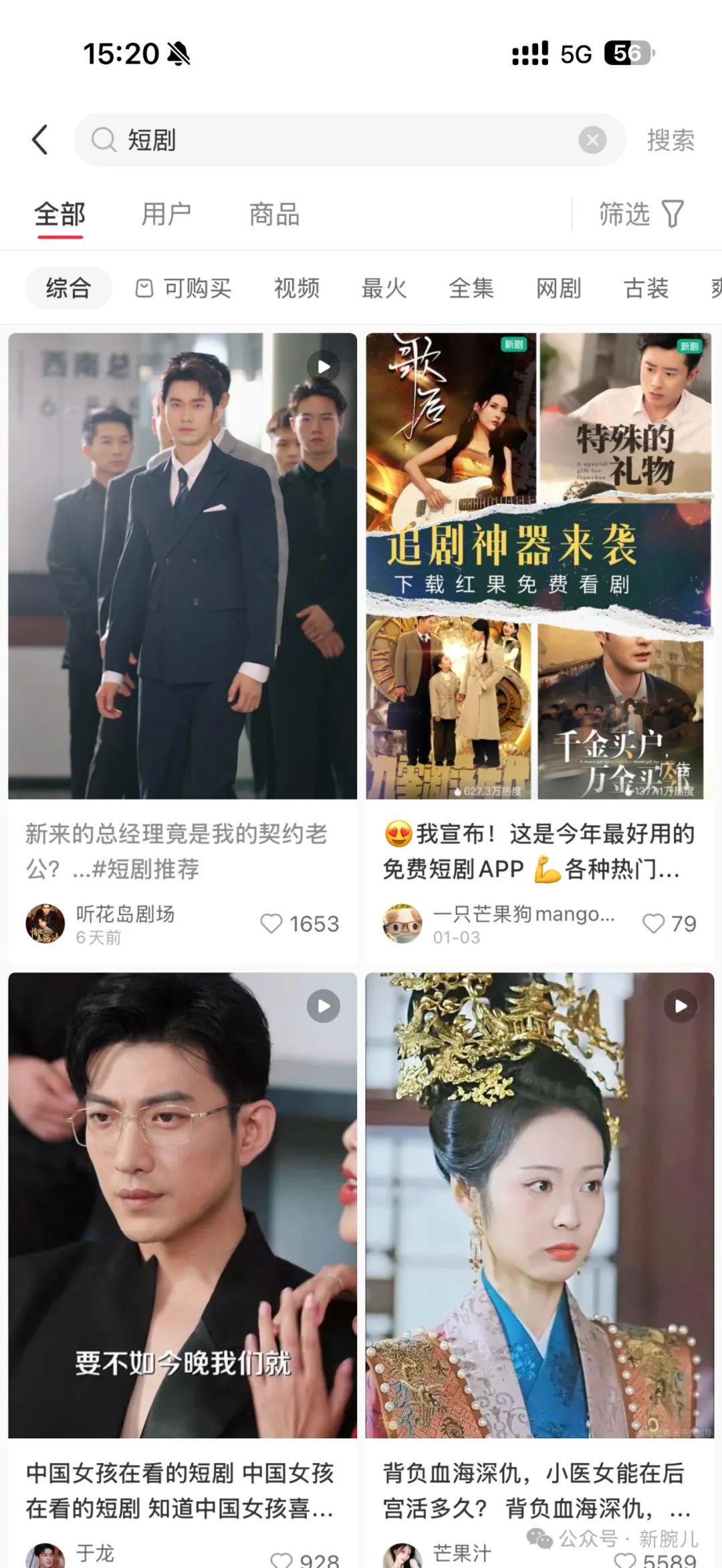Select the 网剧 filter chip
The image size is (722, 1568).
tap(559, 288)
